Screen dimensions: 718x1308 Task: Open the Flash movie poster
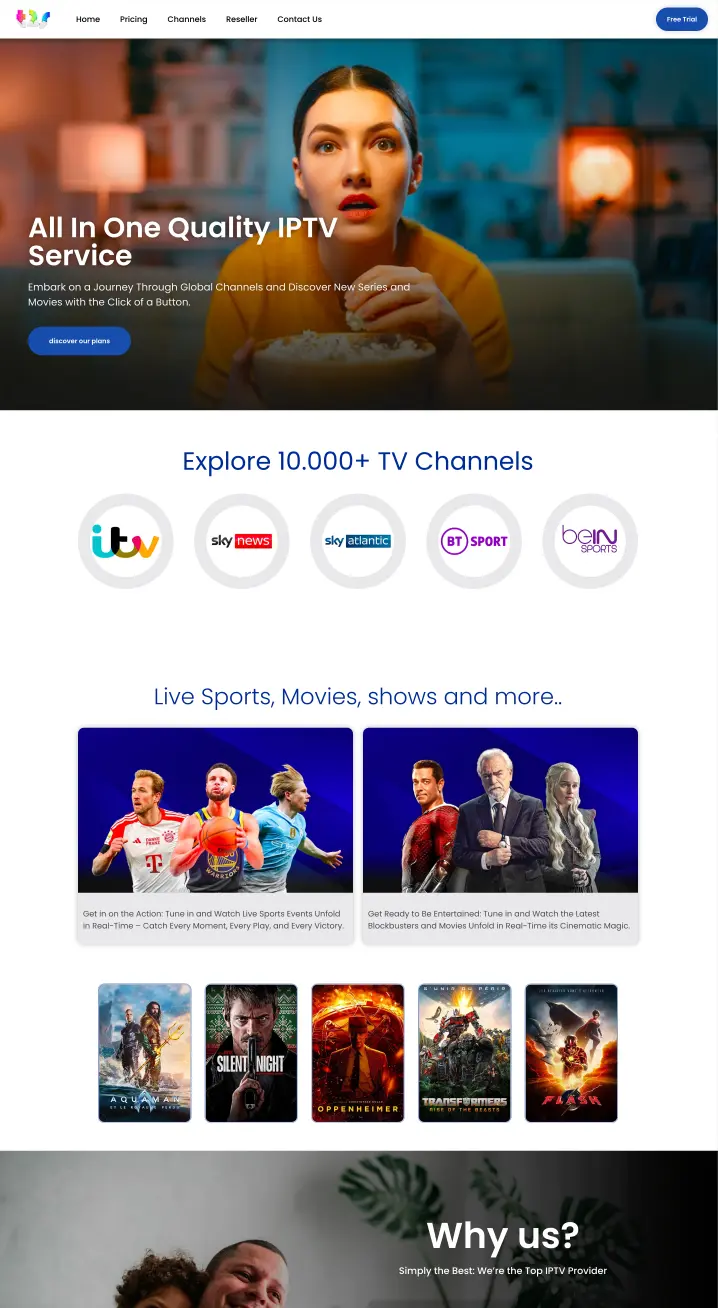(571, 1052)
